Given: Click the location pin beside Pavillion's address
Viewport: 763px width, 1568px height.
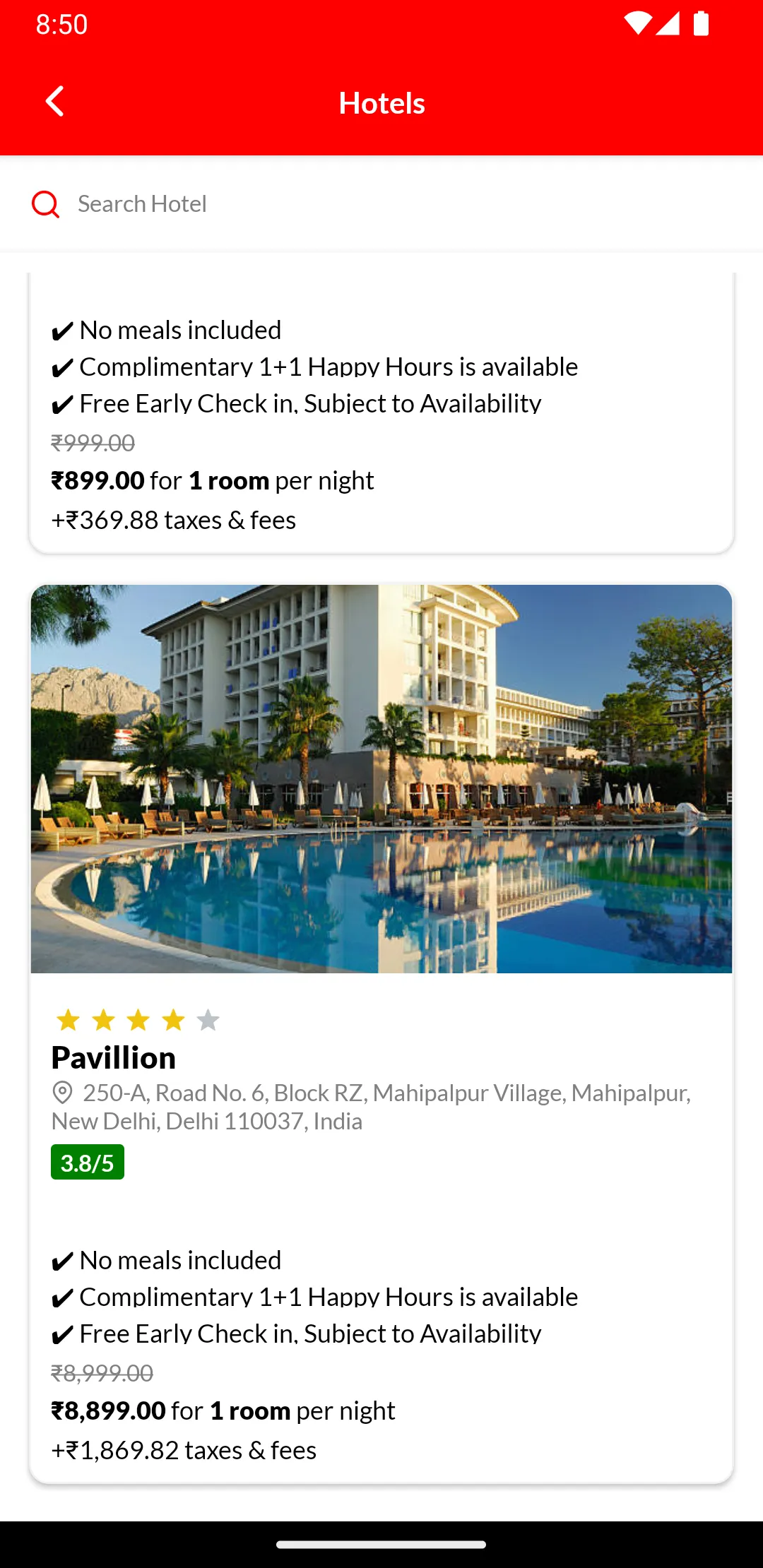Looking at the screenshot, I should (x=64, y=1091).
